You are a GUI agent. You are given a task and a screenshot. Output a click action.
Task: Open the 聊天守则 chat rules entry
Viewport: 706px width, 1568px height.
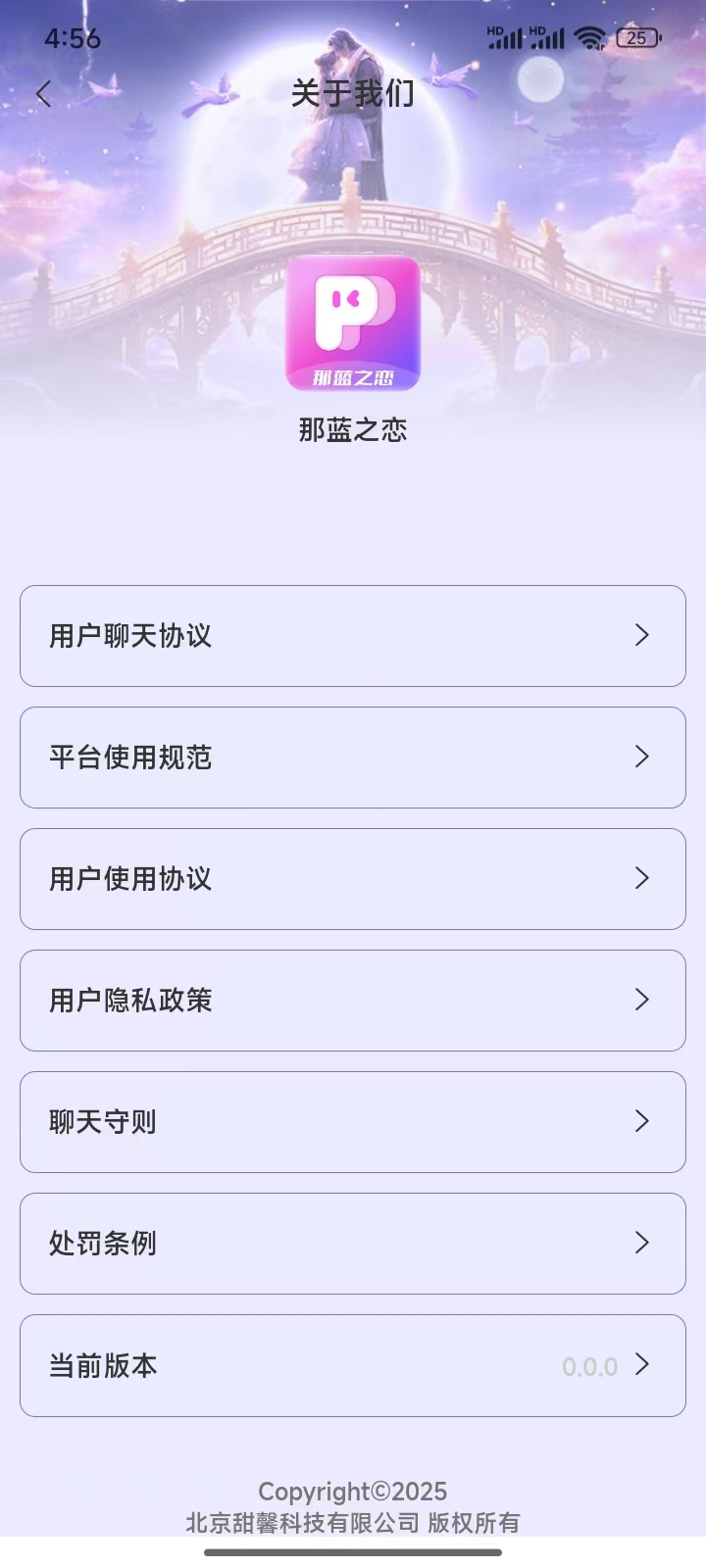[352, 1122]
